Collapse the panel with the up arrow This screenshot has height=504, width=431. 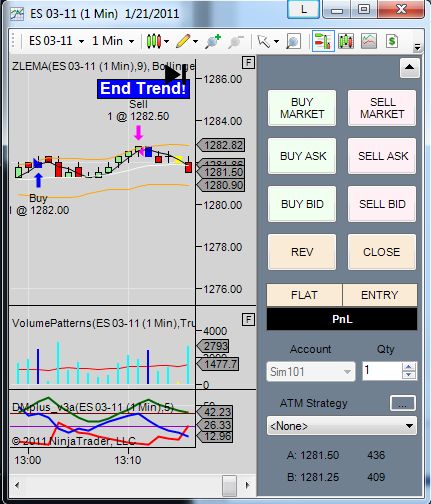(x=409, y=68)
